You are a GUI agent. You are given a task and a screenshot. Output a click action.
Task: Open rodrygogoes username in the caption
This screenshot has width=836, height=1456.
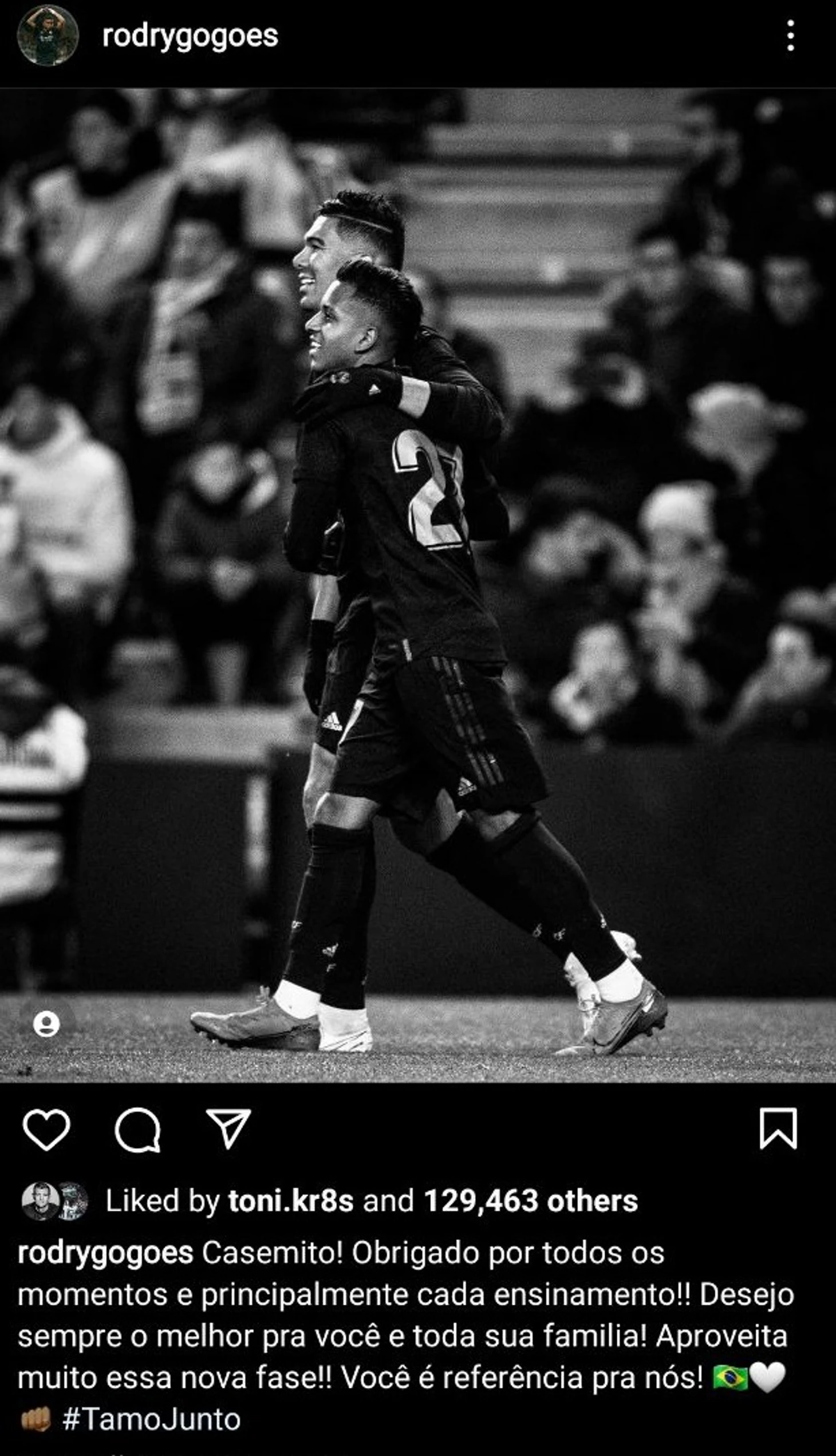pos(106,1254)
